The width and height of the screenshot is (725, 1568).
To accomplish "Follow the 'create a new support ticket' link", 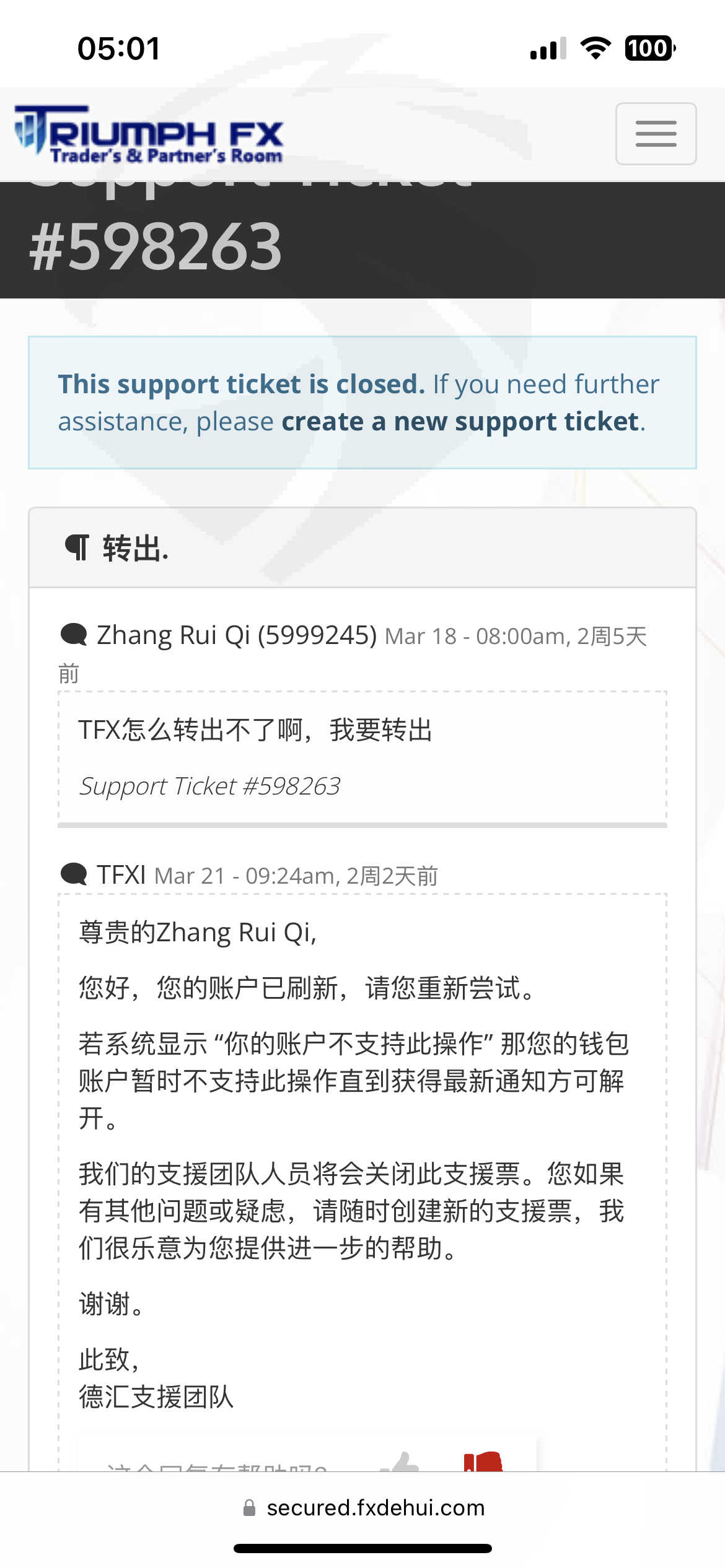I will [x=460, y=422].
